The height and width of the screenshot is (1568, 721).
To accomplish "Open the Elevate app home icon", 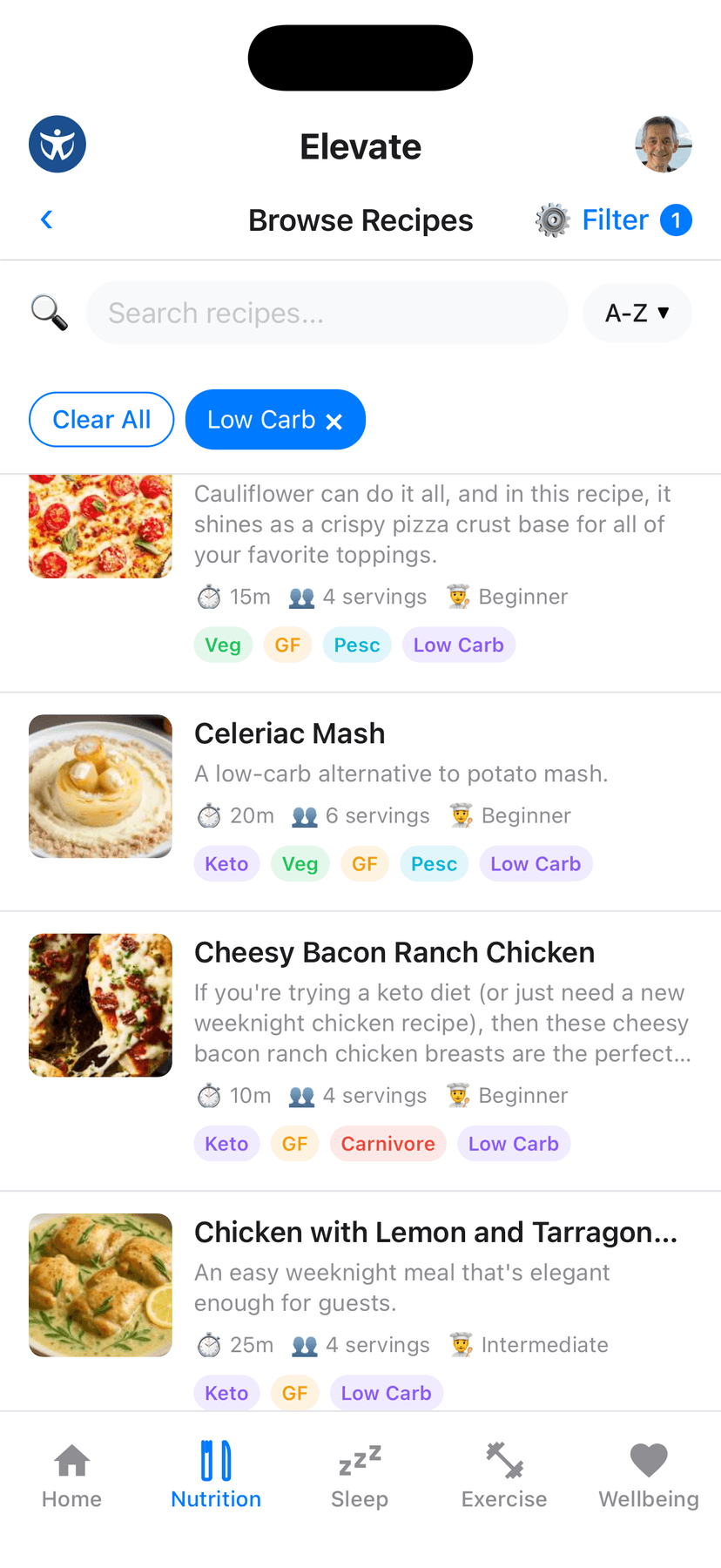I will point(57,144).
